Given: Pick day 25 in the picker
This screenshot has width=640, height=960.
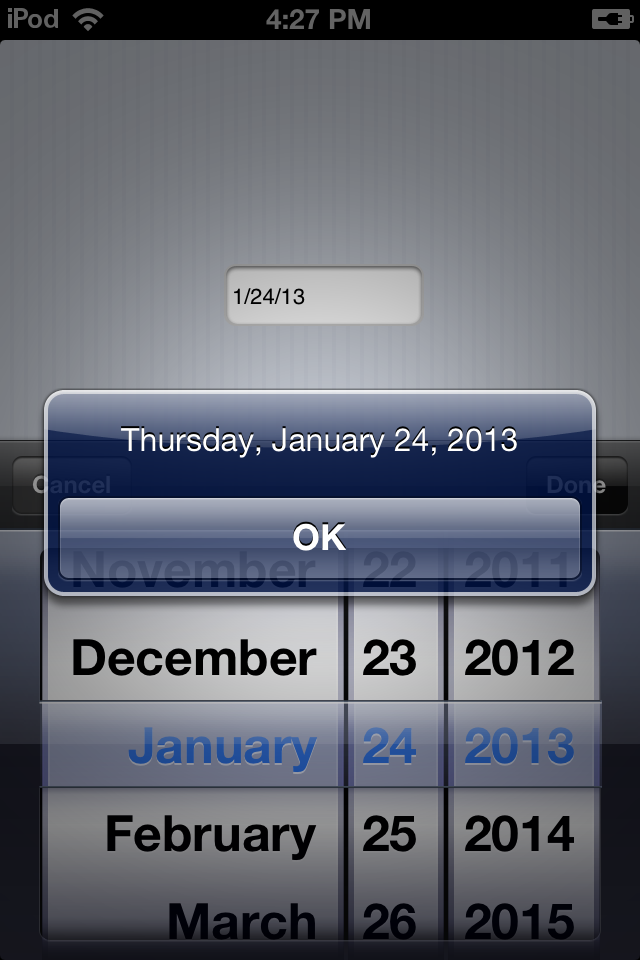Looking at the screenshot, I should [x=389, y=834].
